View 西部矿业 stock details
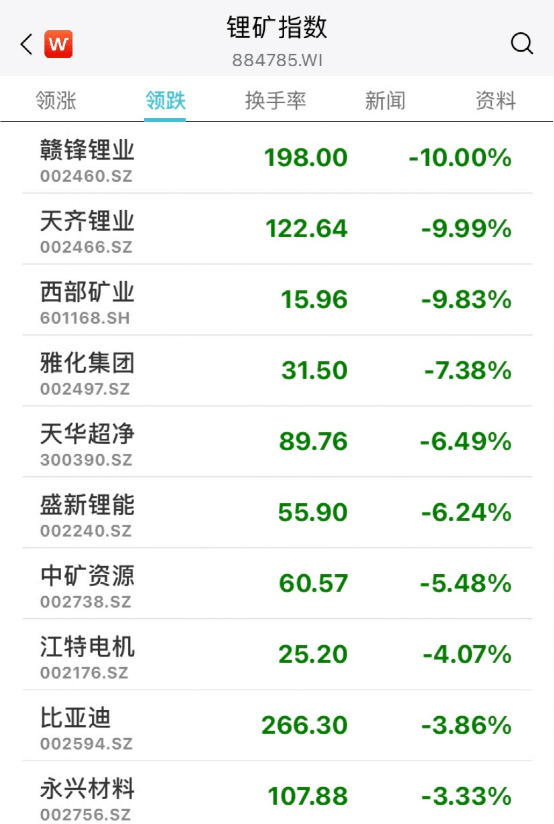Viewport: 554px width, 824px height. click(x=277, y=300)
